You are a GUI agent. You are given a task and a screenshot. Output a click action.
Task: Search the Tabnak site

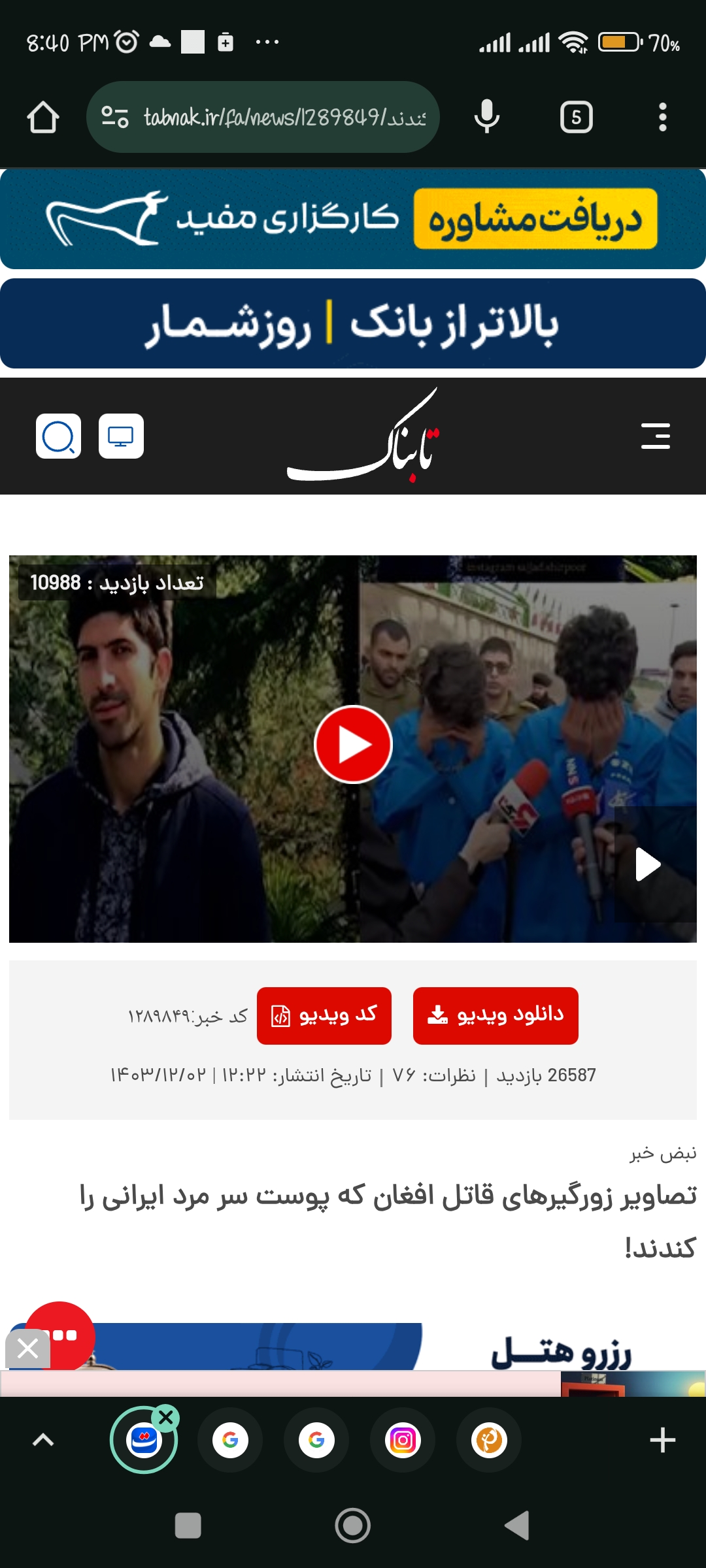tap(58, 436)
